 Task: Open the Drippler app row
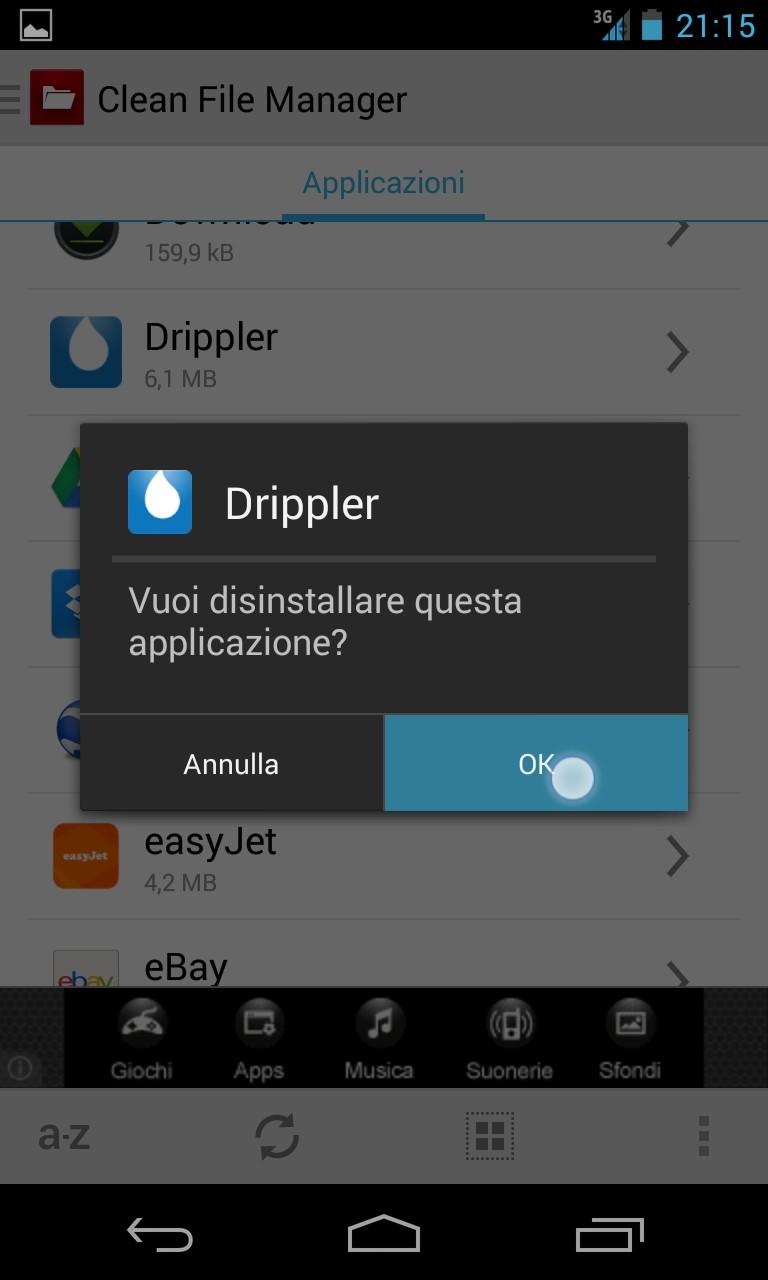coord(384,353)
